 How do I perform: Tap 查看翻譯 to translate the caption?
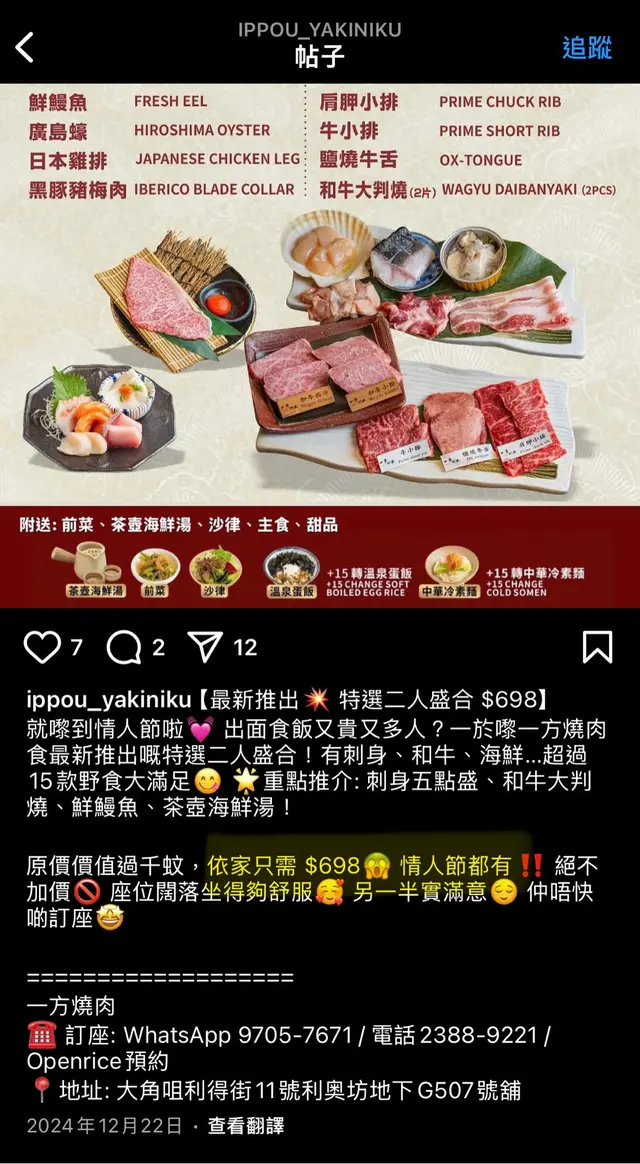pos(246,1126)
